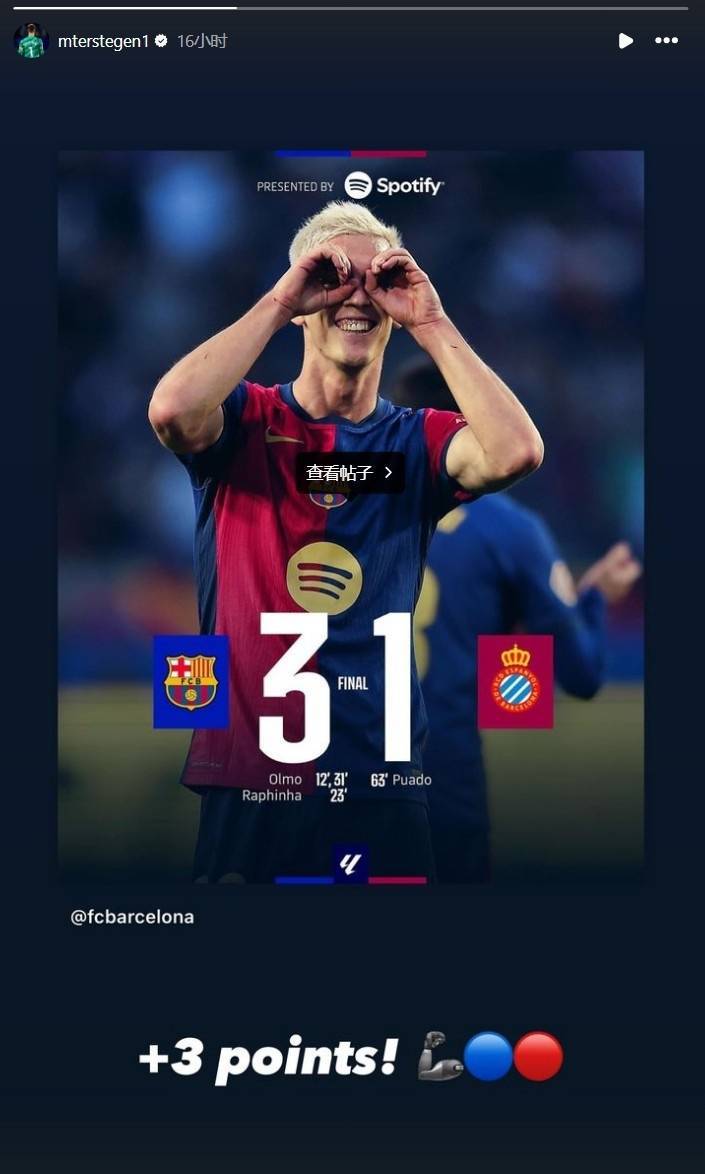The height and width of the screenshot is (1174, 705).
Task: Tap the story play button
Action: click(625, 41)
